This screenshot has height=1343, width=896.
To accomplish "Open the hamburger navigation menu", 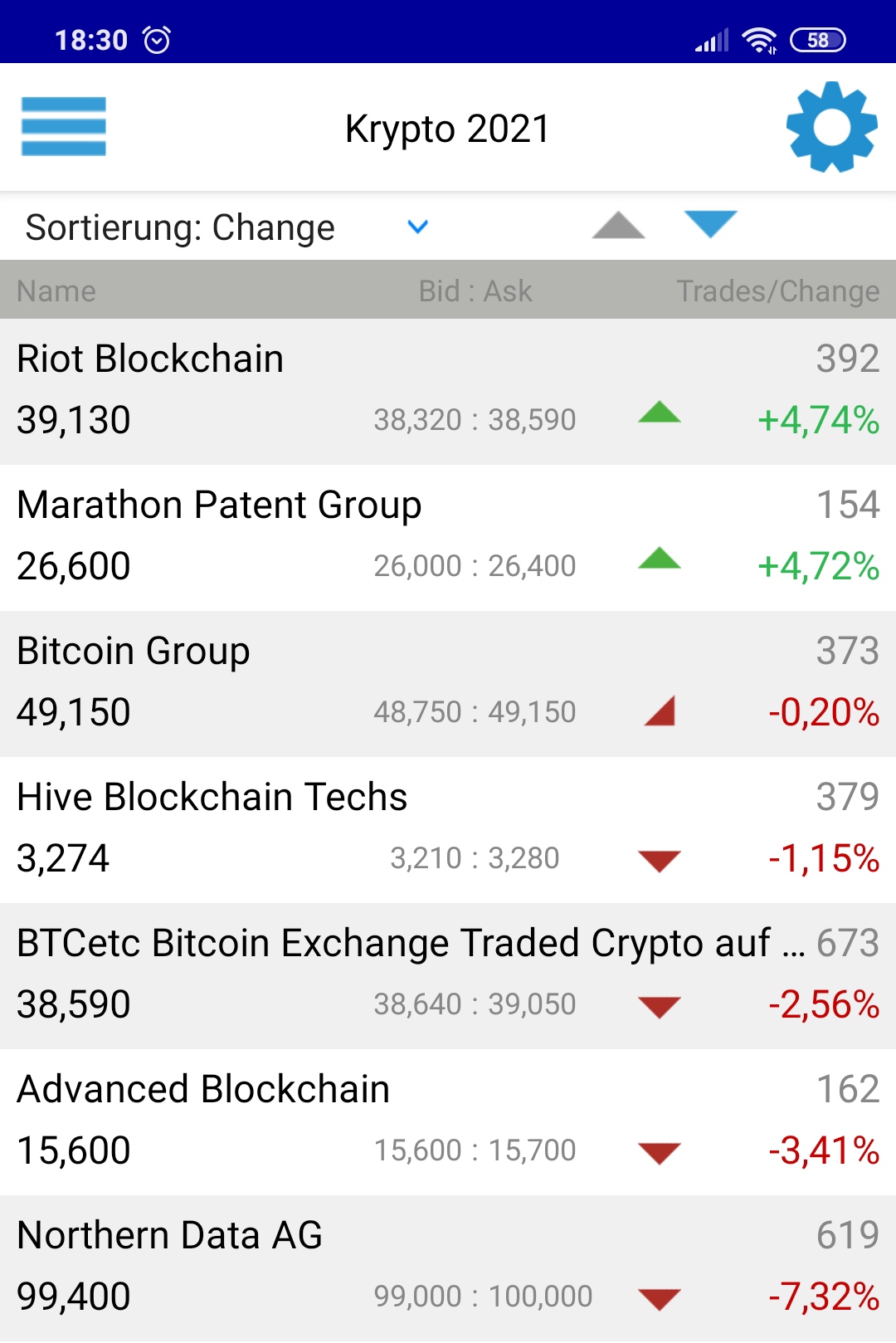I will pyautogui.click(x=64, y=126).
